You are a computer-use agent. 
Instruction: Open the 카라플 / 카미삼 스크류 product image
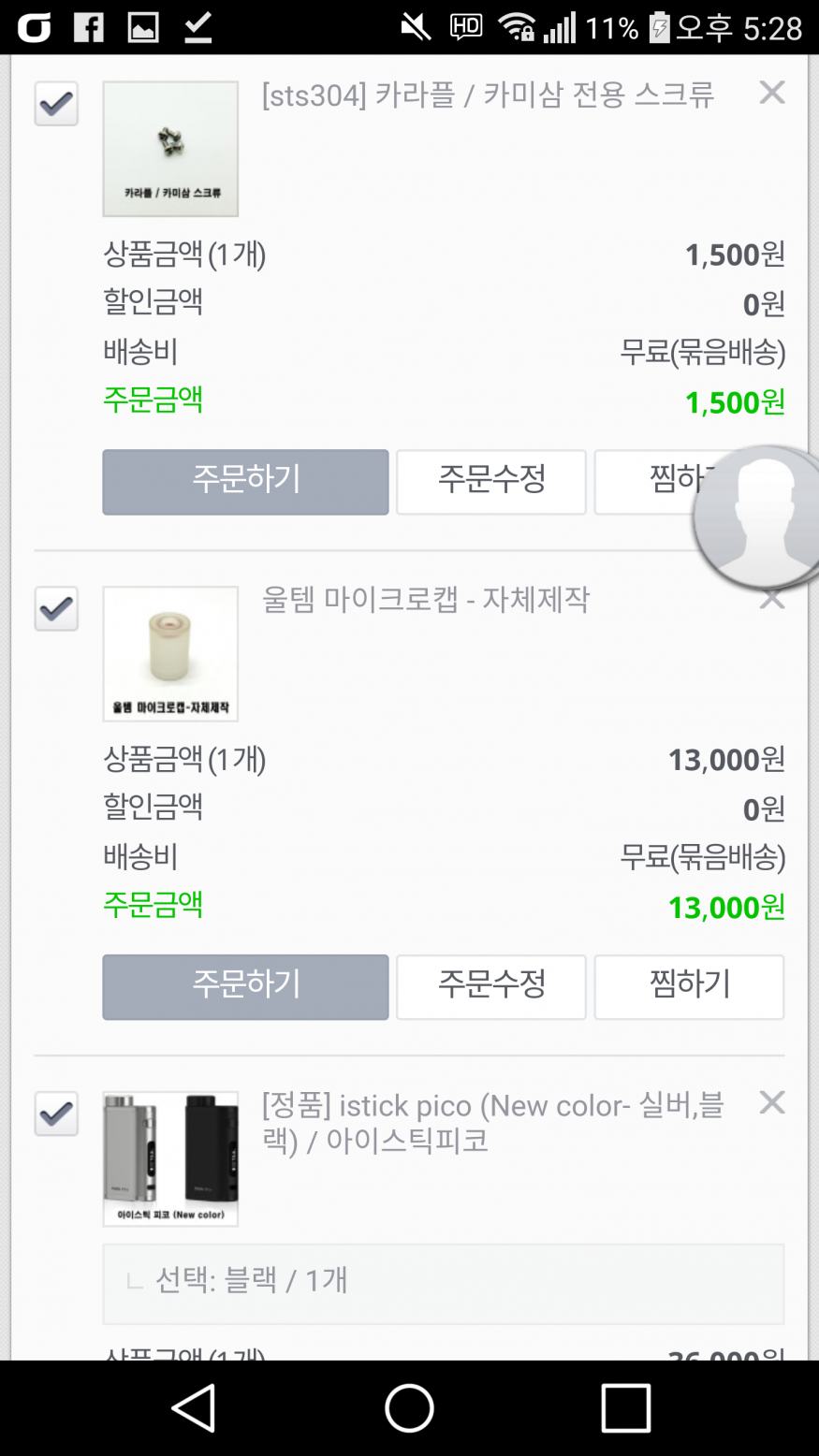170,149
